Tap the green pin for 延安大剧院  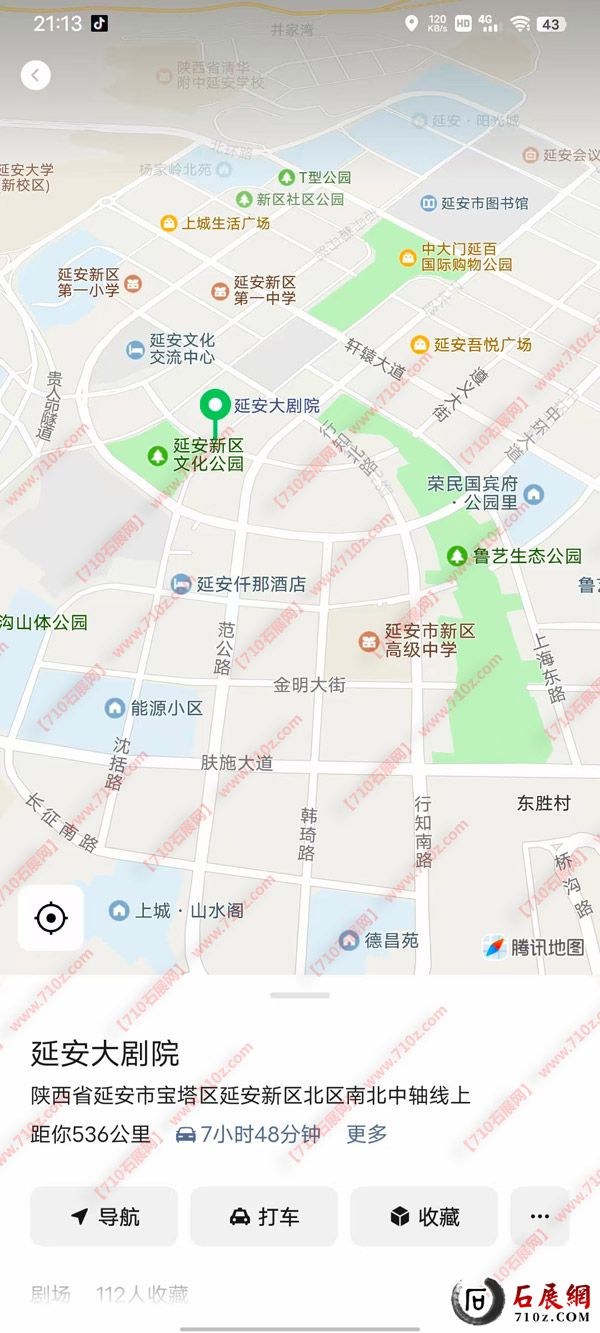pyautogui.click(x=214, y=407)
